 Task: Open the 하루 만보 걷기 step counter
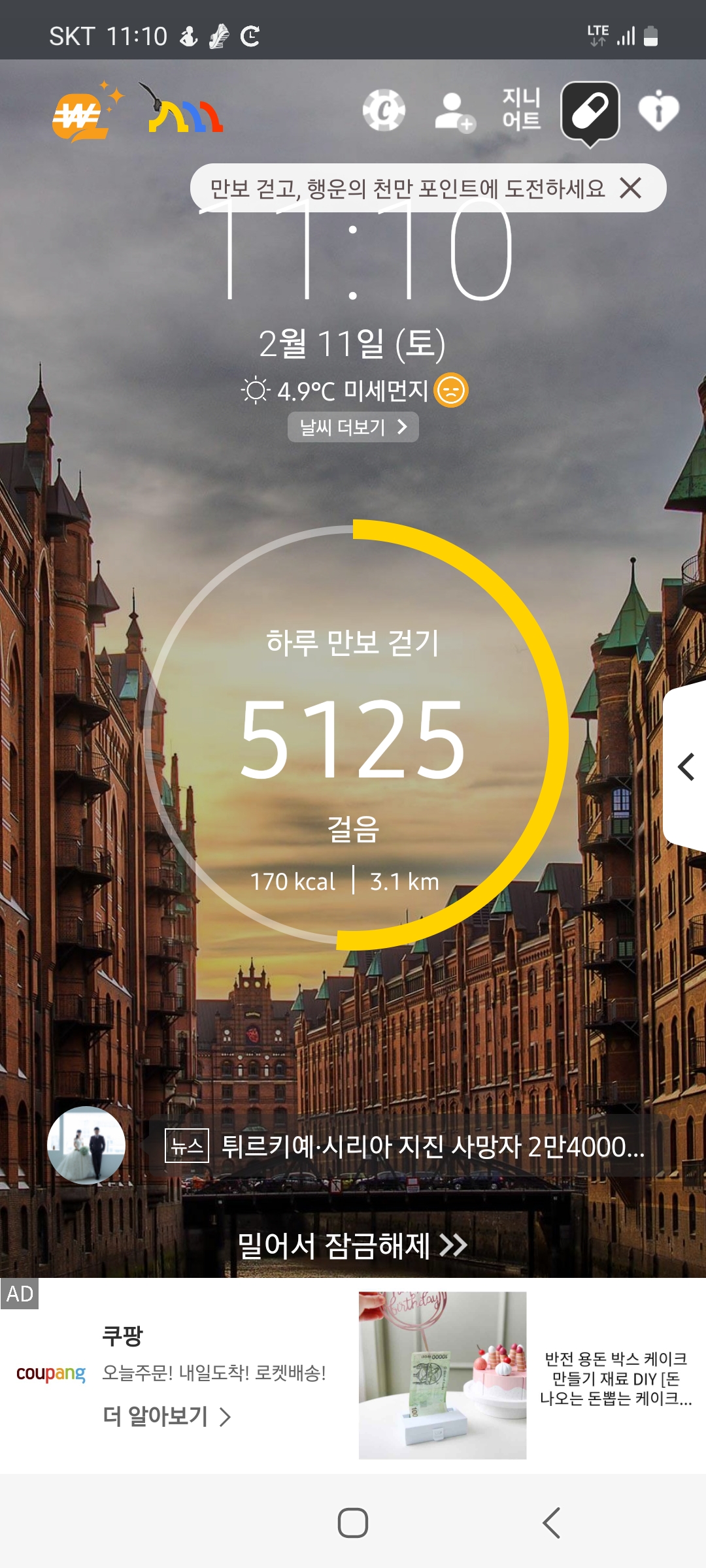(x=353, y=735)
